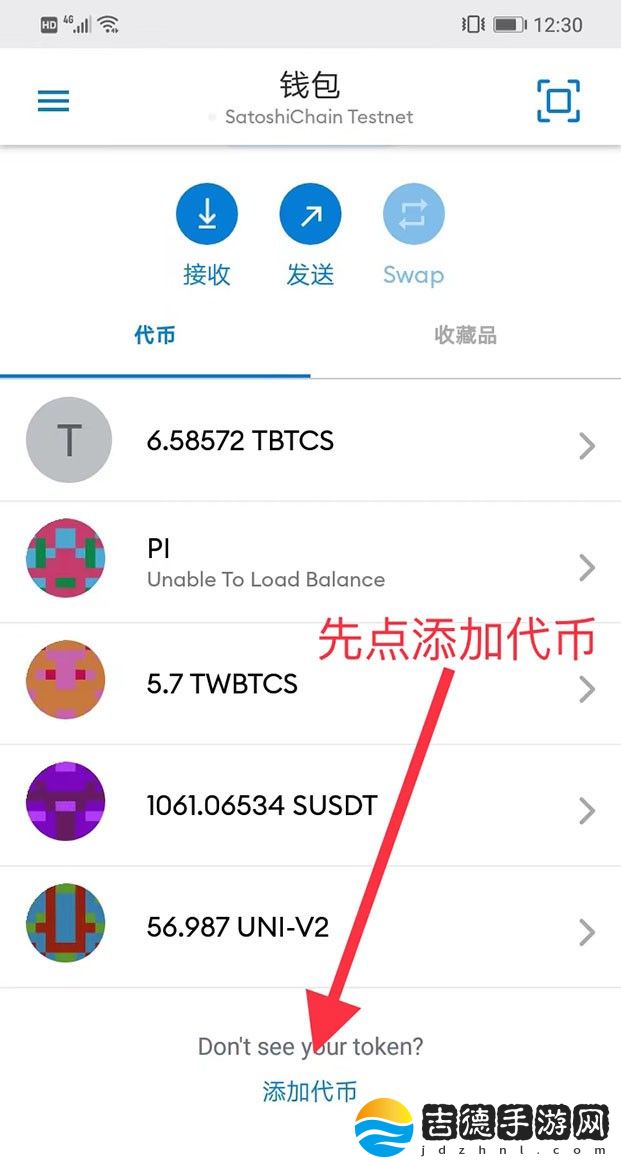Screen dimensions: 621x1163
Task: Switch to the 代币 tab
Action: [x=155, y=335]
